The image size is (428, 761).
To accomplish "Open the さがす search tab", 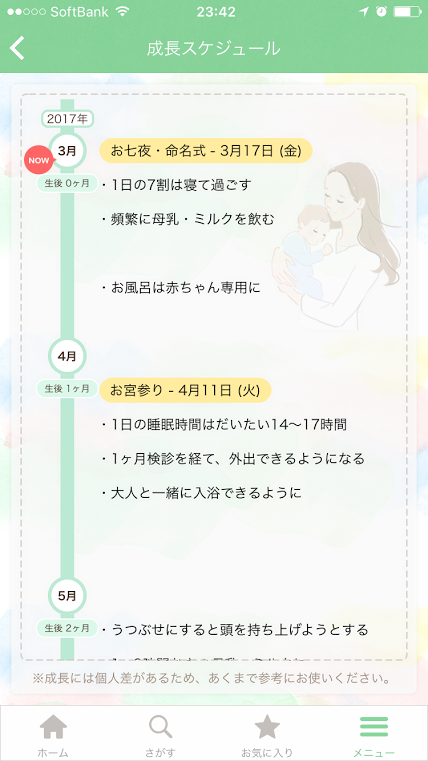I will 160,735.
